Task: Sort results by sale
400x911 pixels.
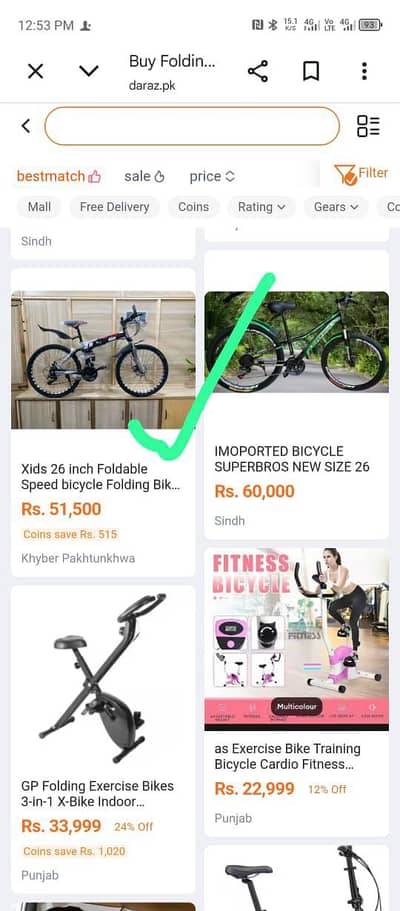Action: [144, 176]
